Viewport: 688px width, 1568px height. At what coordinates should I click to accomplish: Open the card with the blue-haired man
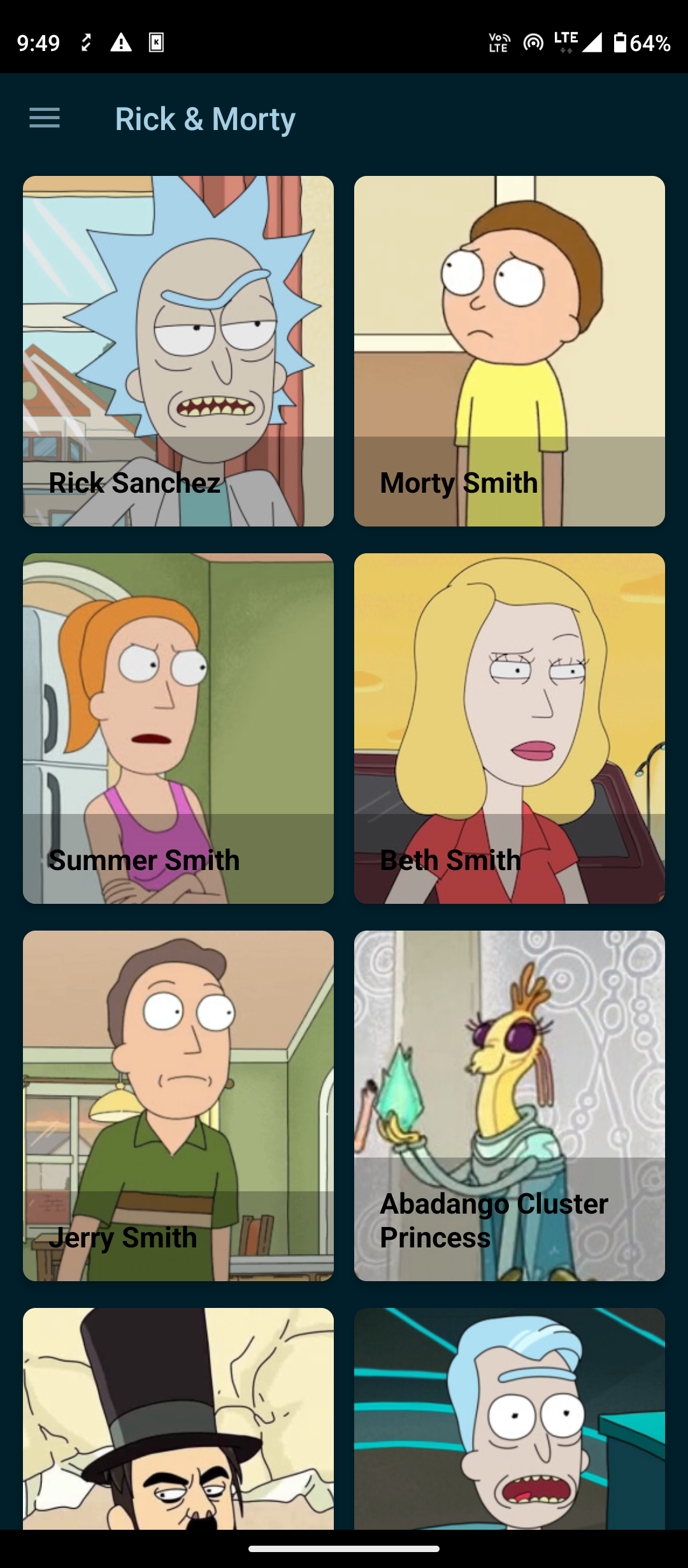[x=510, y=1419]
